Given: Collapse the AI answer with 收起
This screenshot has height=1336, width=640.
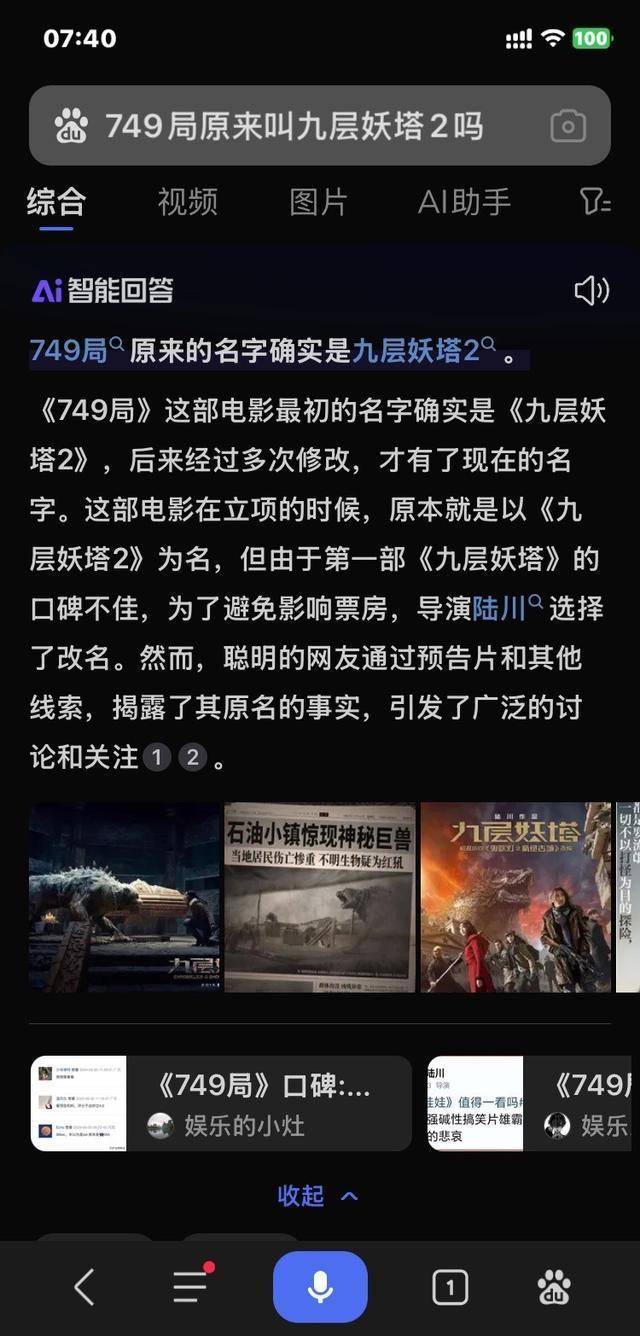Looking at the screenshot, I should 317,1196.
